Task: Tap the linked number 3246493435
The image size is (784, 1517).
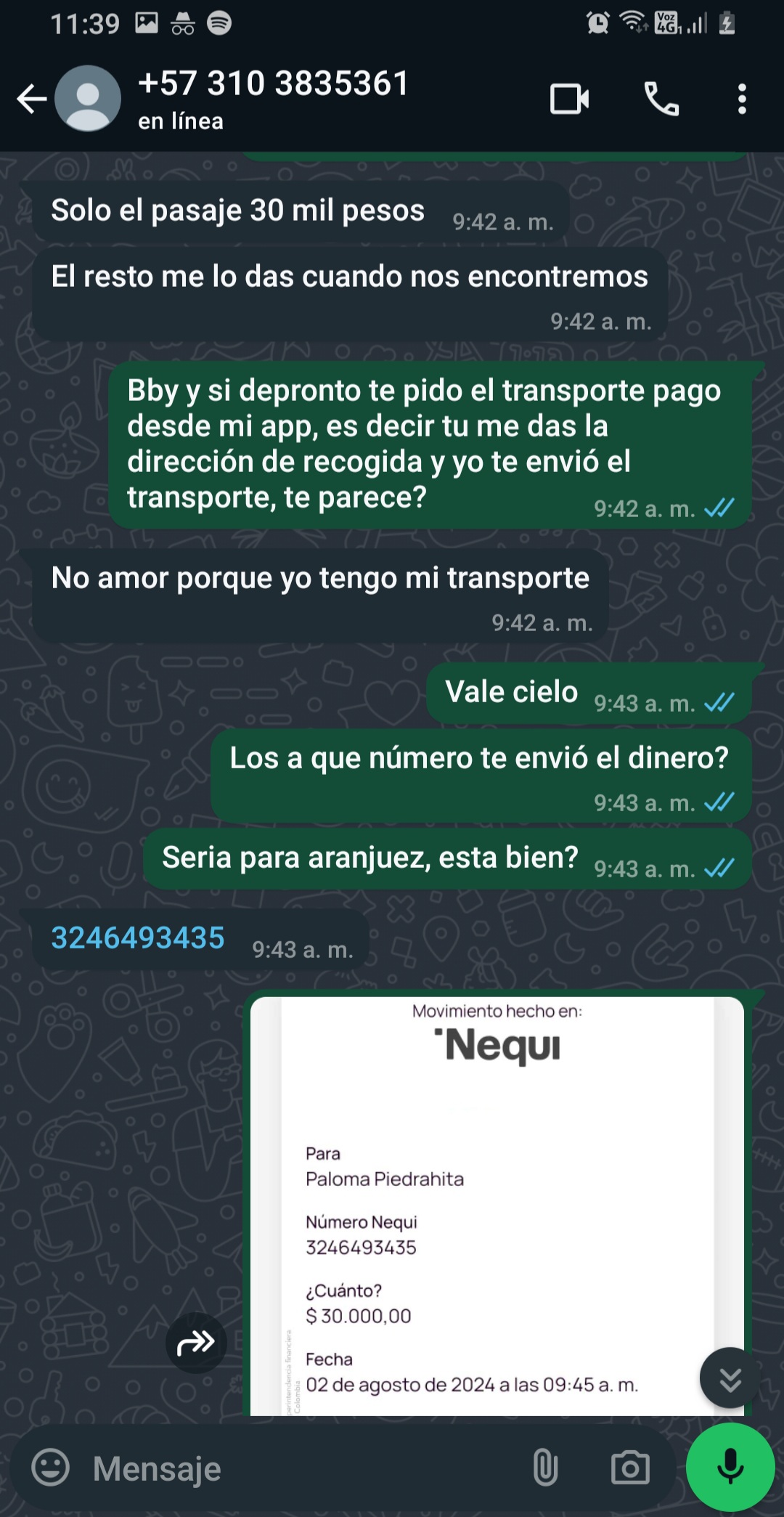Action: pos(138,938)
